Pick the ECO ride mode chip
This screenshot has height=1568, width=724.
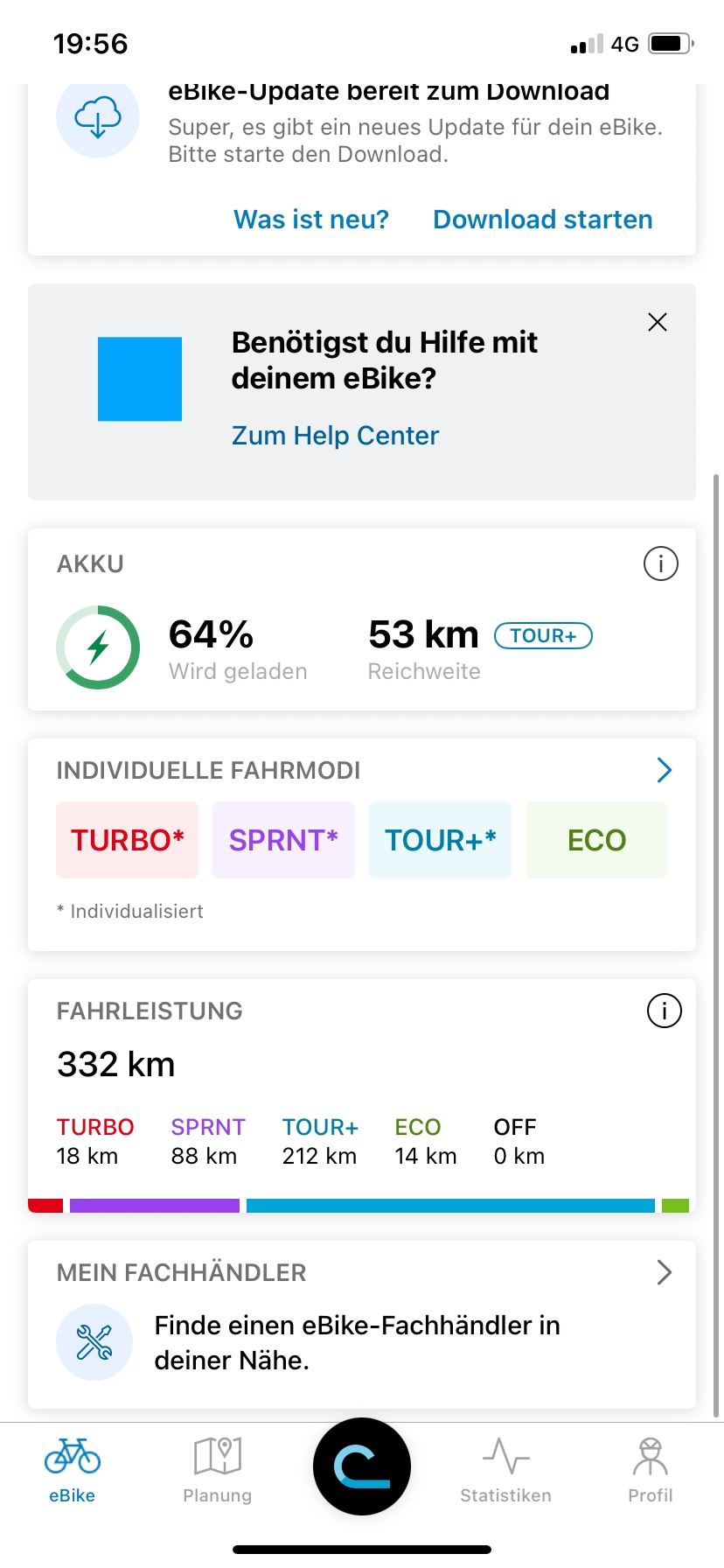596,840
